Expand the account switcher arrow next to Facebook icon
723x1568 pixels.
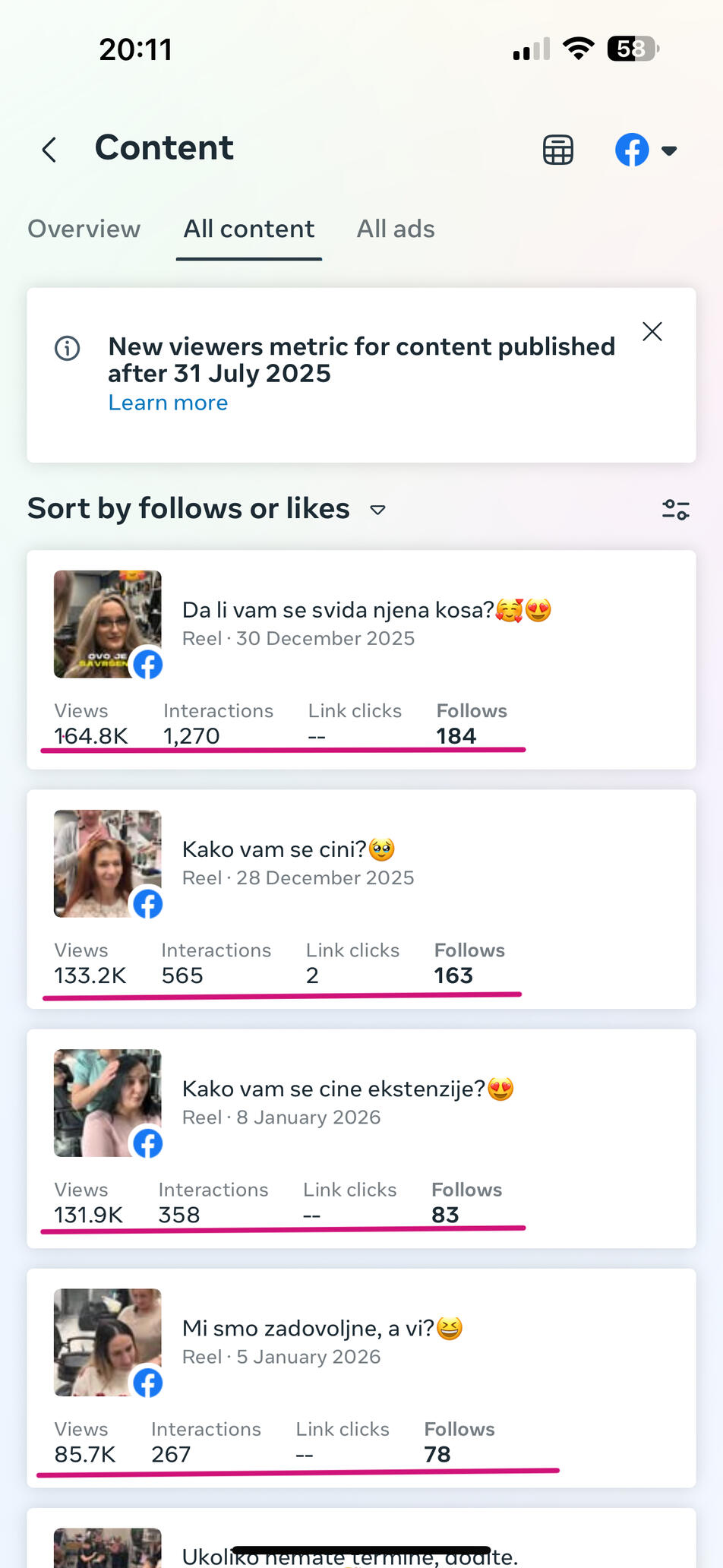point(669,150)
